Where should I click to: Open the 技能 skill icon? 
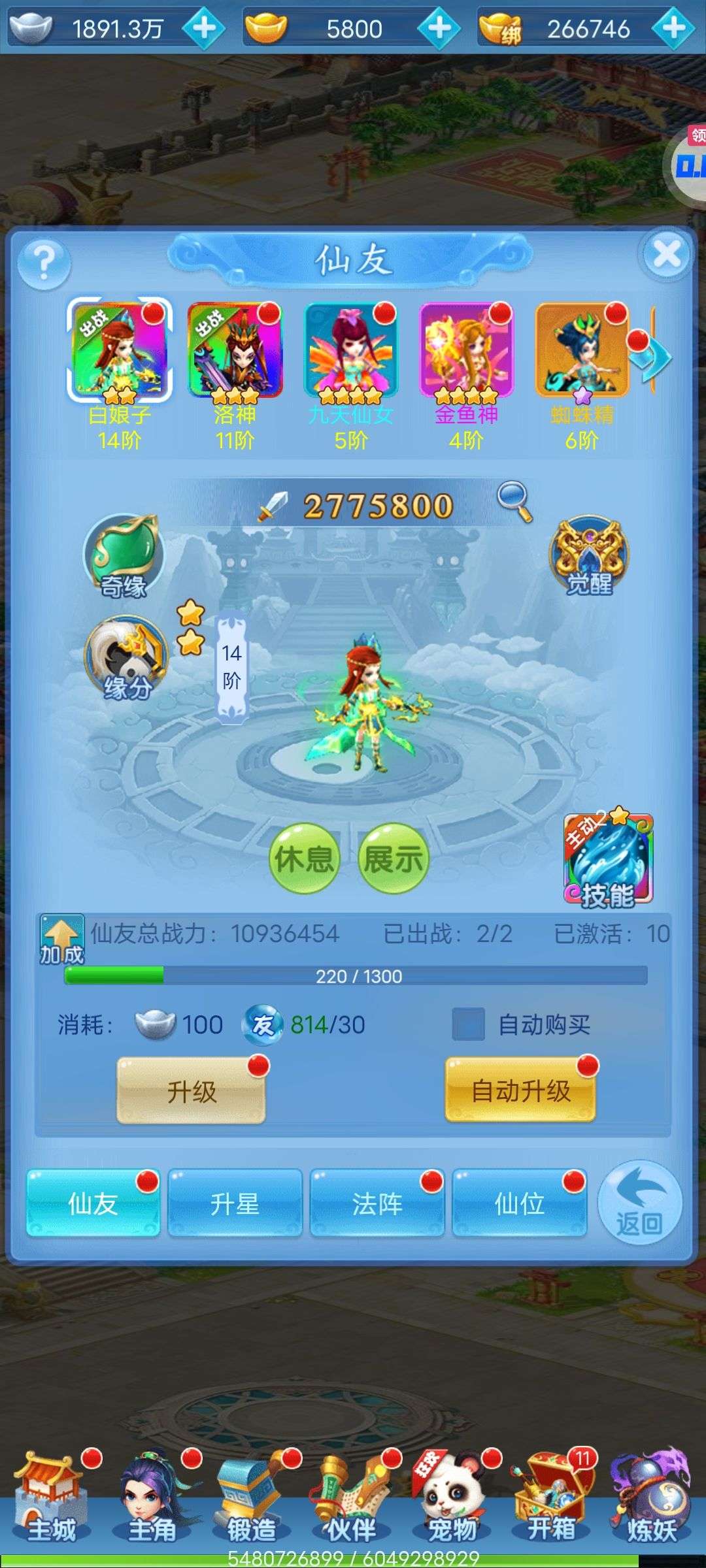click(x=608, y=859)
